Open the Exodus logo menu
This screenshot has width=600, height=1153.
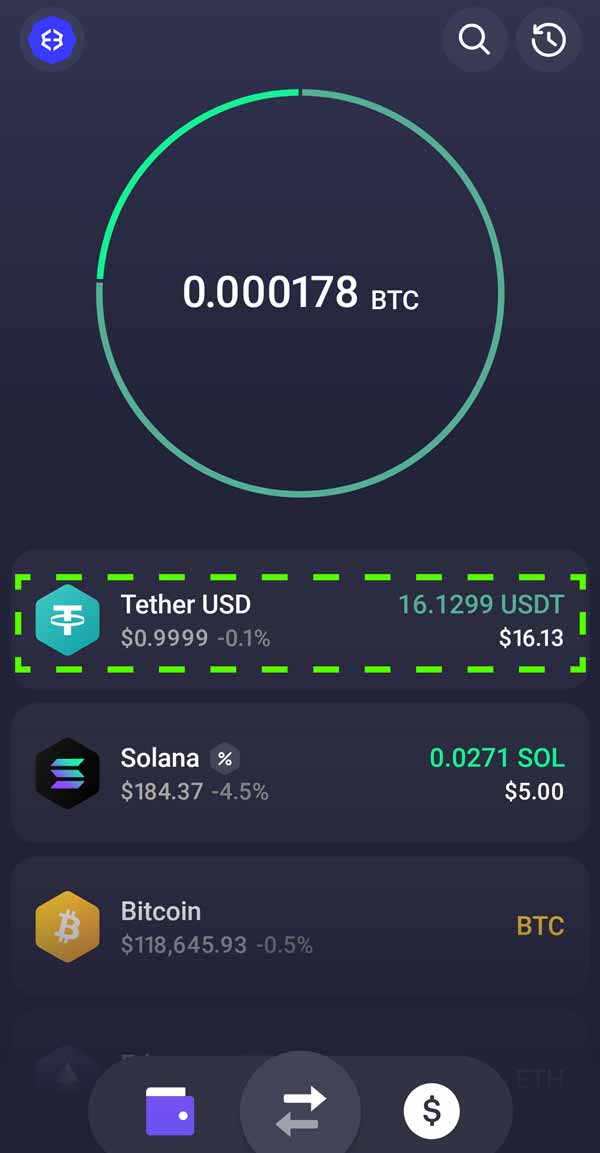click(50, 41)
